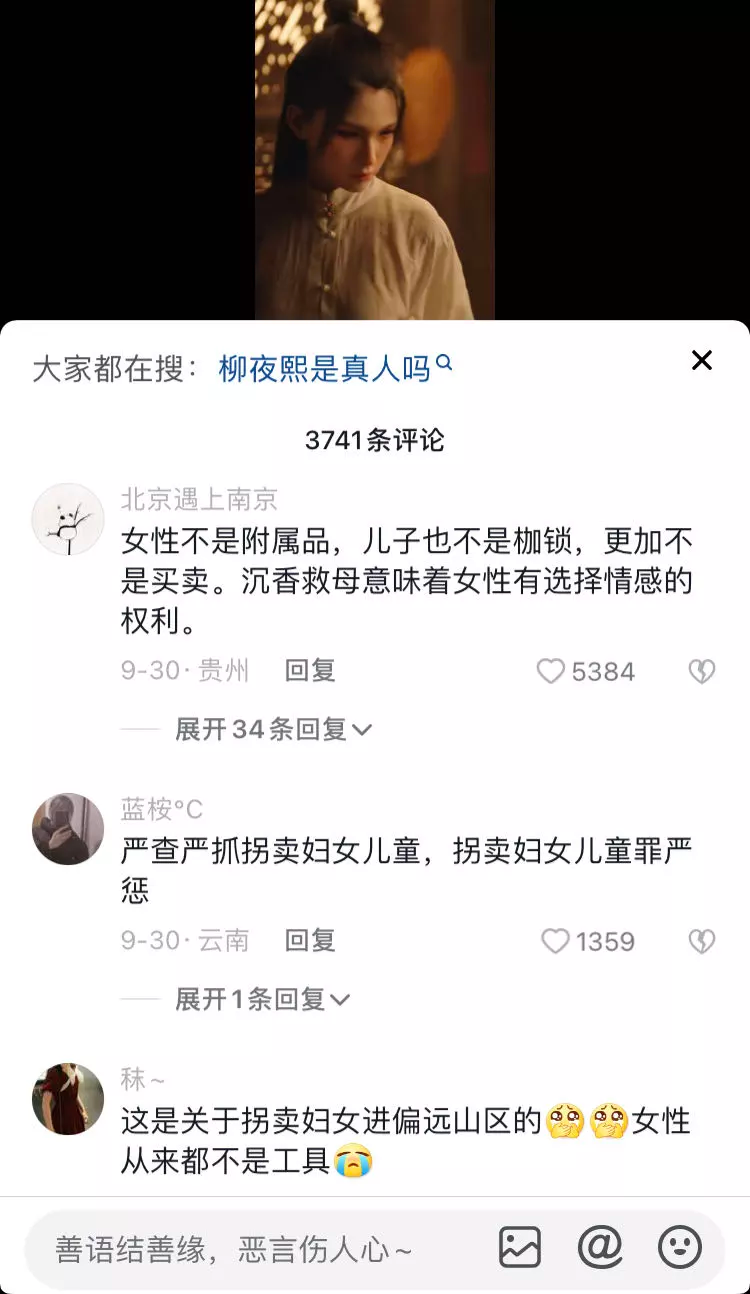Close the comments panel

point(702,361)
